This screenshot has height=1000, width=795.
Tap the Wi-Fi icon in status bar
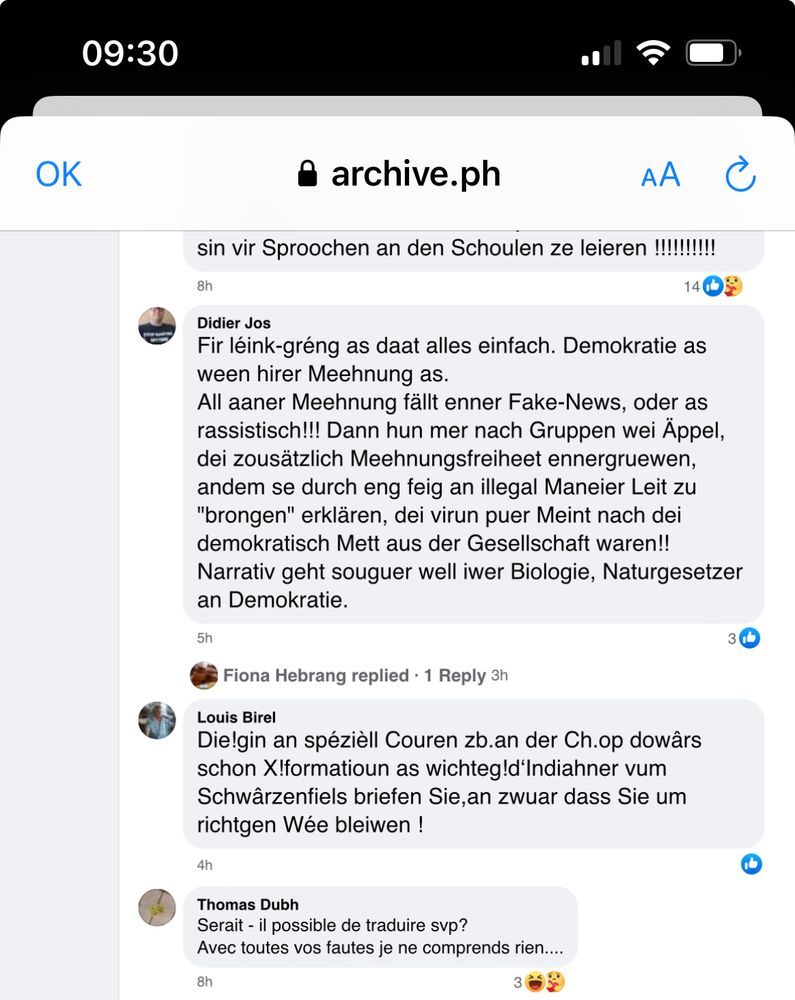click(655, 52)
